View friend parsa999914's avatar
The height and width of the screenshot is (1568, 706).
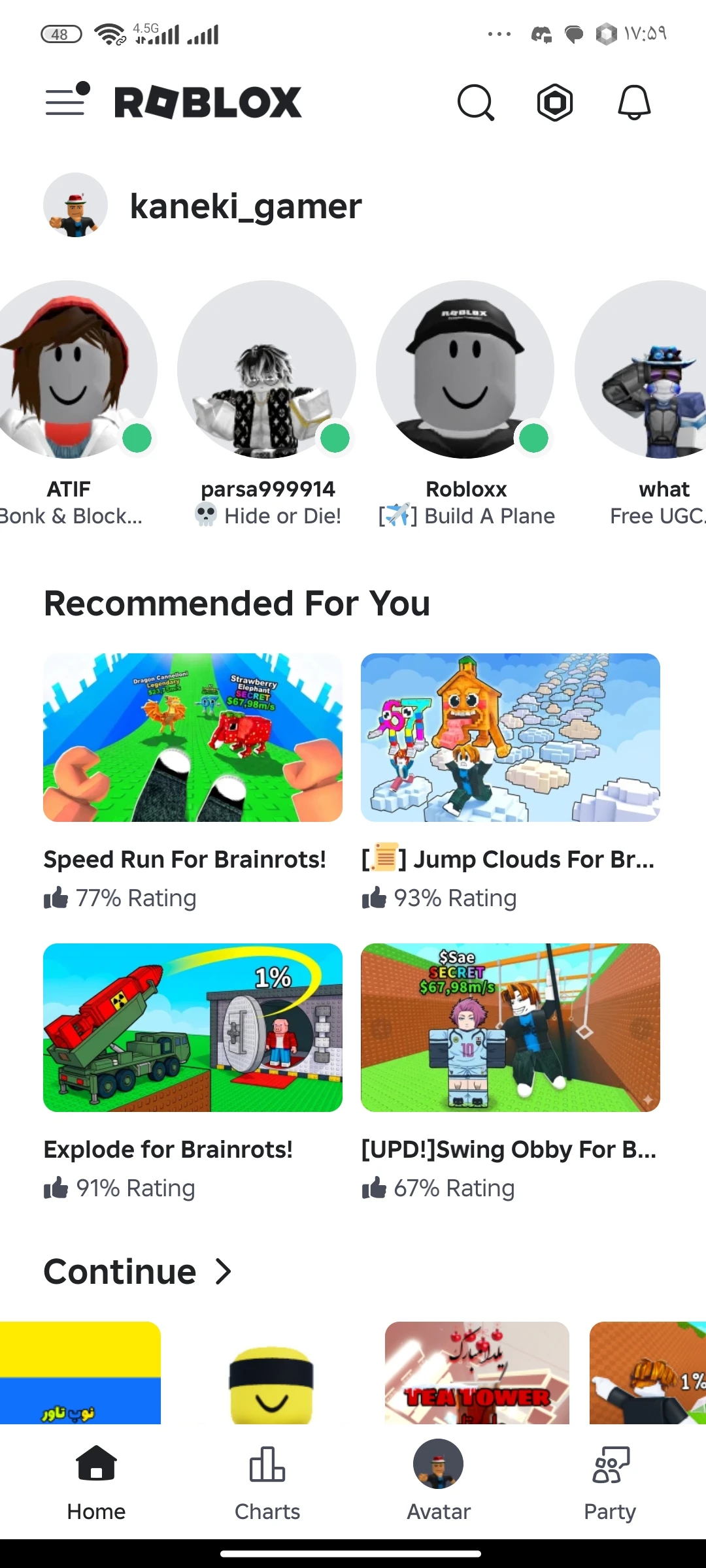click(267, 370)
